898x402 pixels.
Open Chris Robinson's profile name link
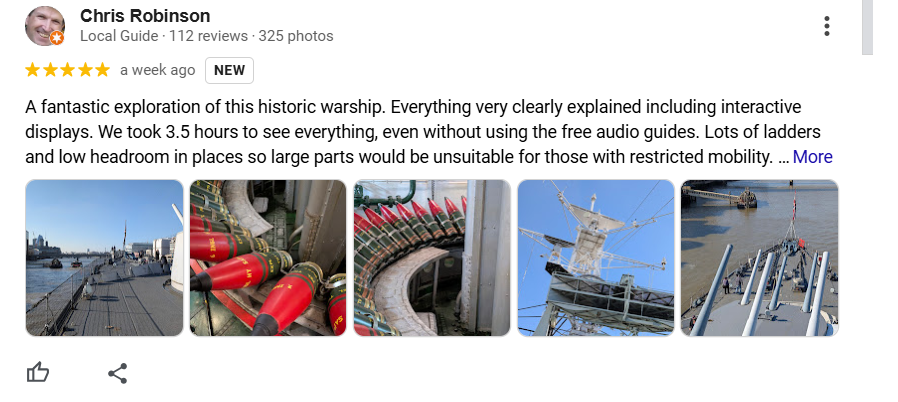pyautogui.click(x=145, y=16)
